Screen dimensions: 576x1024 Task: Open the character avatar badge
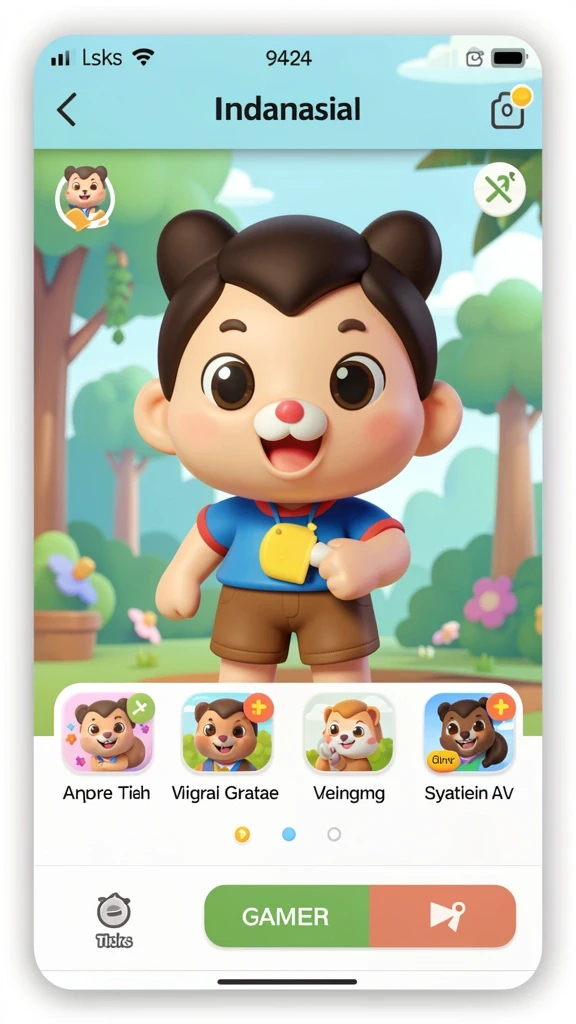point(85,197)
